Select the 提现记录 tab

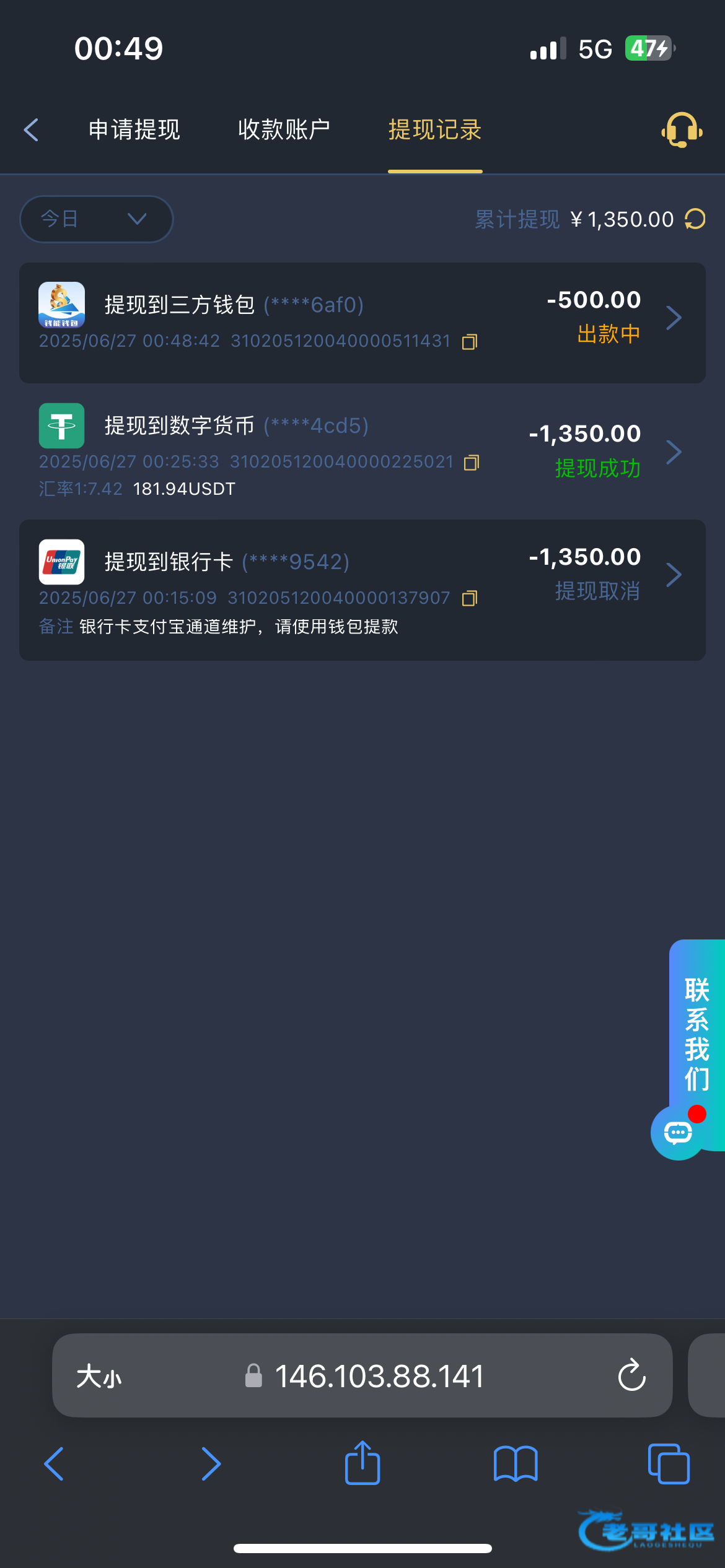[435, 130]
